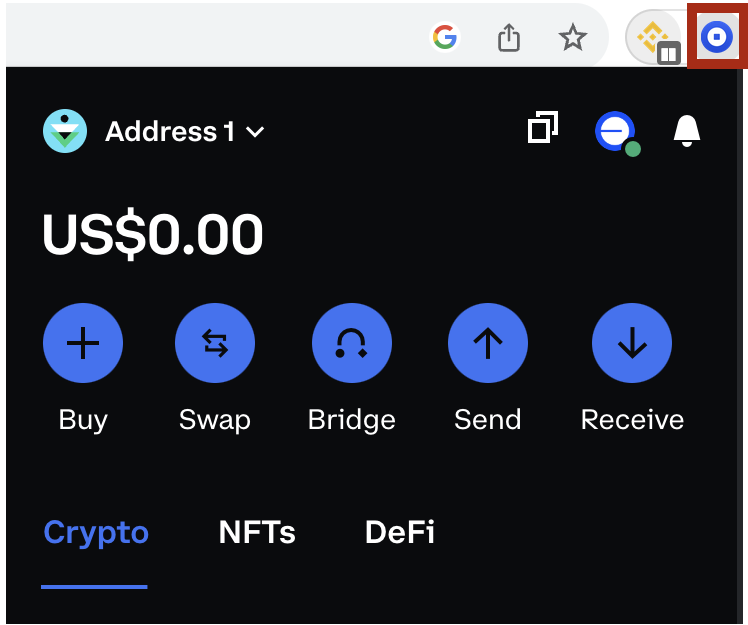Open the Swap action

tap(215, 344)
